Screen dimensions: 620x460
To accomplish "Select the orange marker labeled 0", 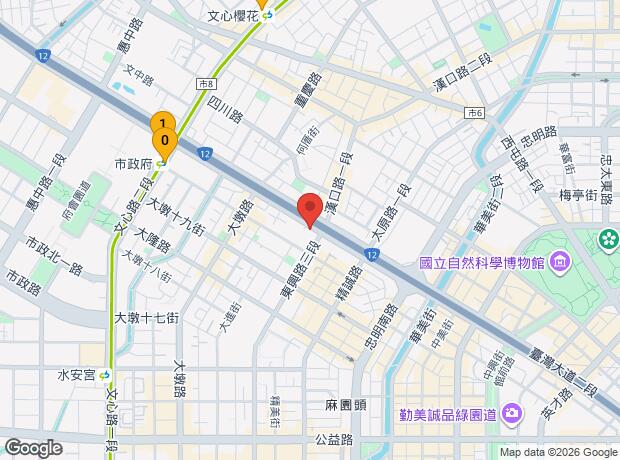I will coord(165,142).
